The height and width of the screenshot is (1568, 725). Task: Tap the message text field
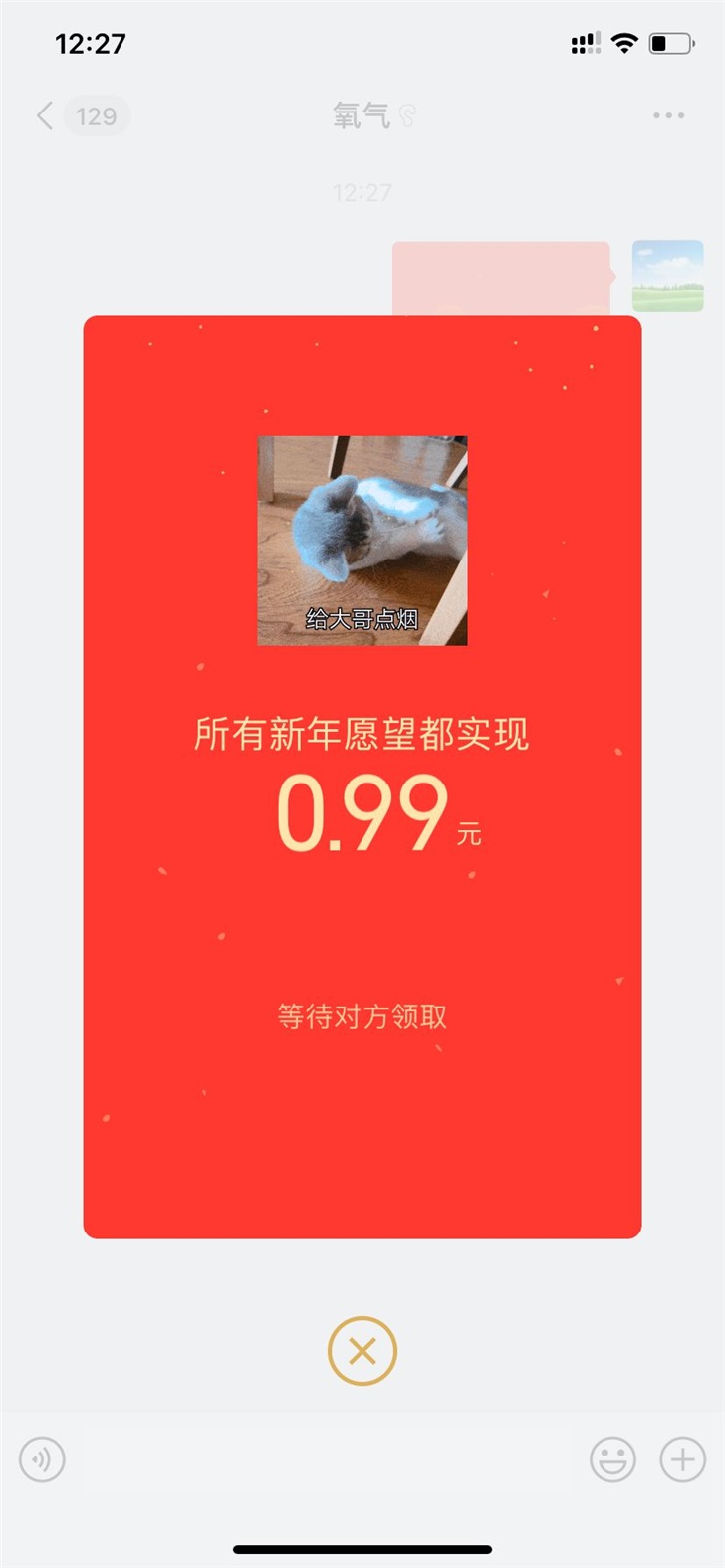click(x=327, y=1460)
